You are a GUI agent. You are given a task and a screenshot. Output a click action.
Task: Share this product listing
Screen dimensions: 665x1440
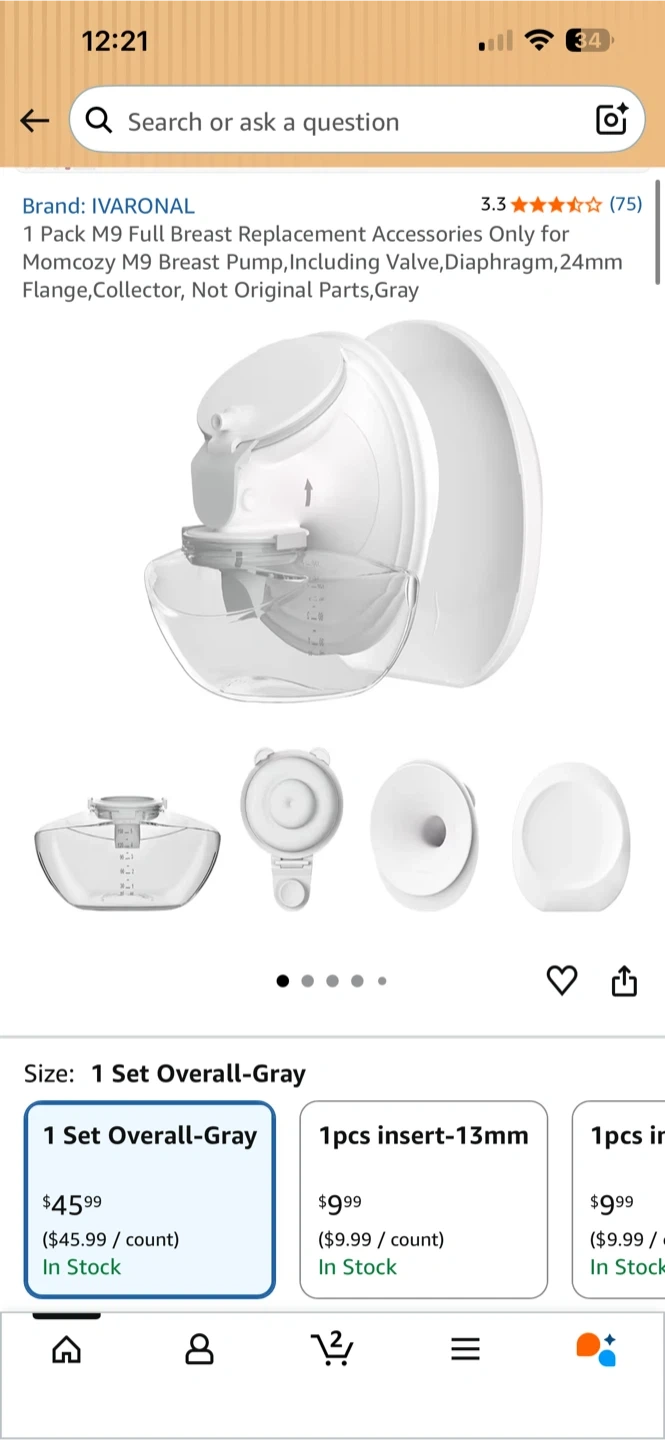pyautogui.click(x=624, y=981)
